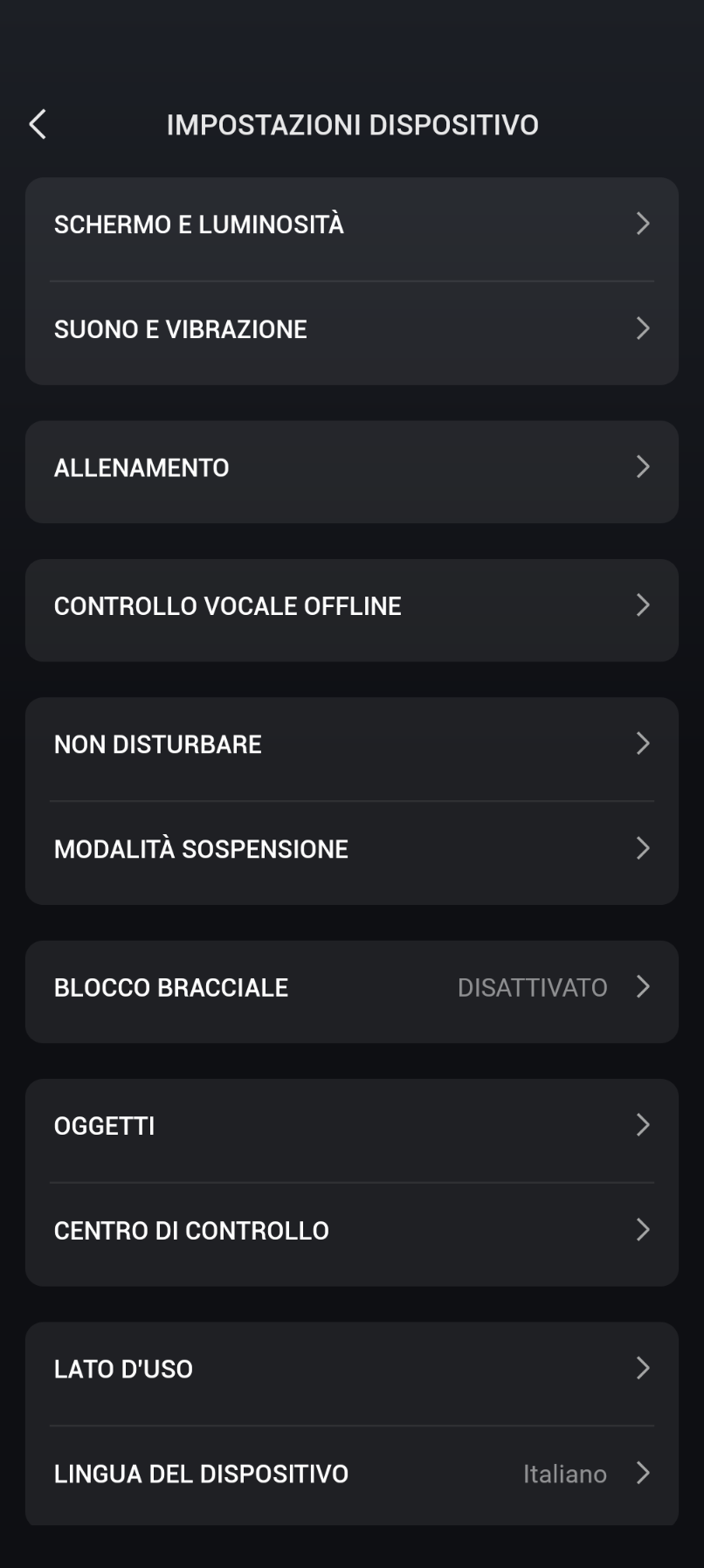Open Modalità Sospensione
The height and width of the screenshot is (1568, 704).
[x=351, y=849]
